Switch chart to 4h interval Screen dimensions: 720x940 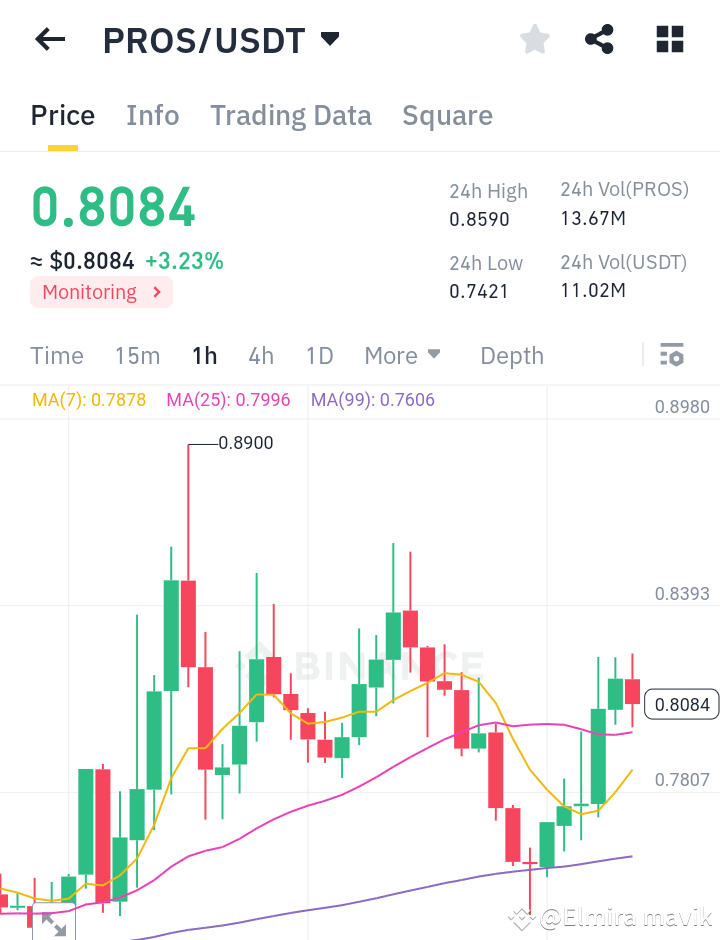[261, 356]
